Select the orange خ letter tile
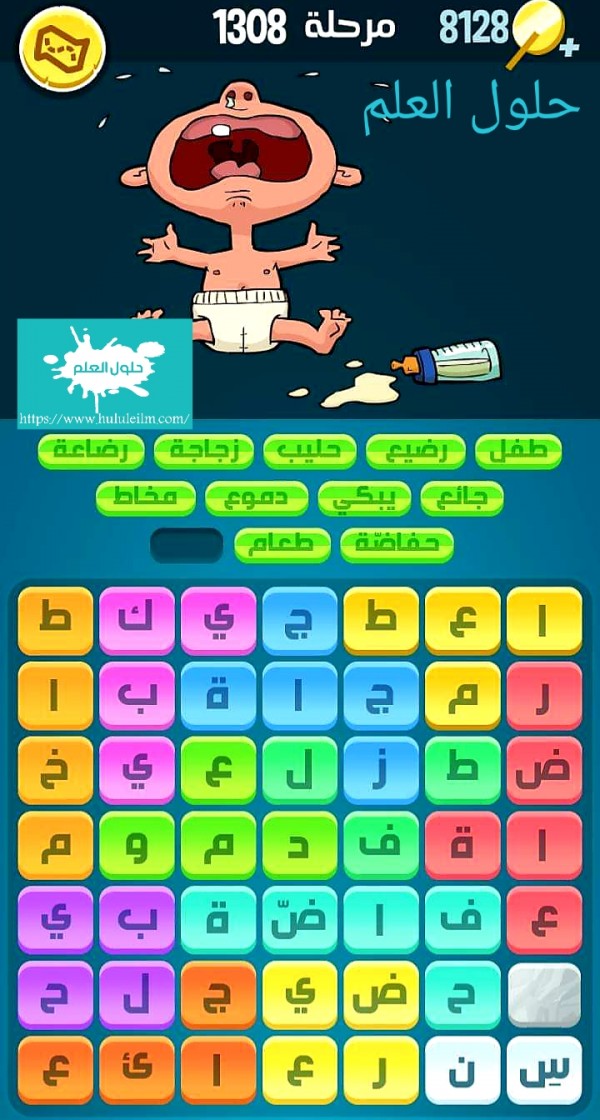This screenshot has height=1120, width=600. pyautogui.click(x=56, y=770)
